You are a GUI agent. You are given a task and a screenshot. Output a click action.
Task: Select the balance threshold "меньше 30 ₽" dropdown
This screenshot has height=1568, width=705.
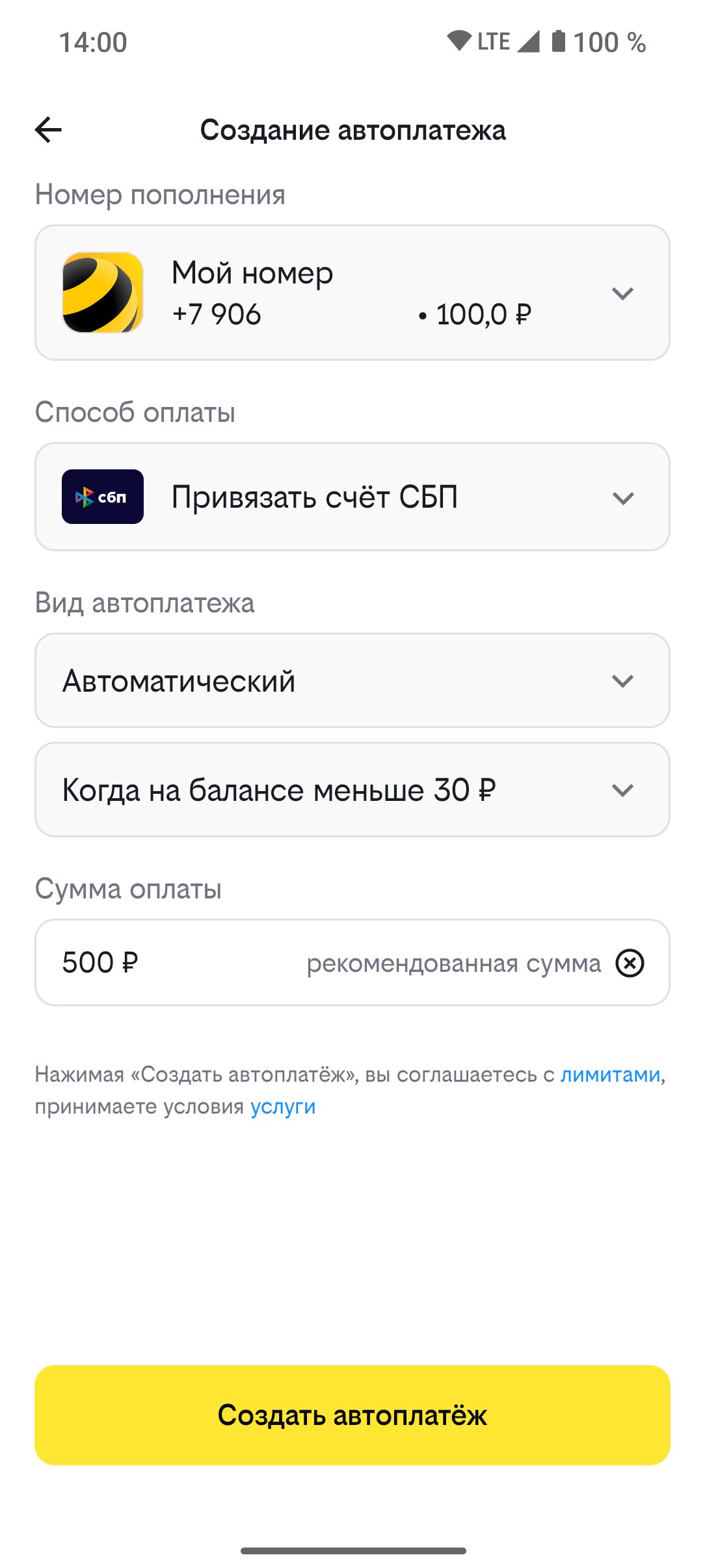click(x=352, y=790)
